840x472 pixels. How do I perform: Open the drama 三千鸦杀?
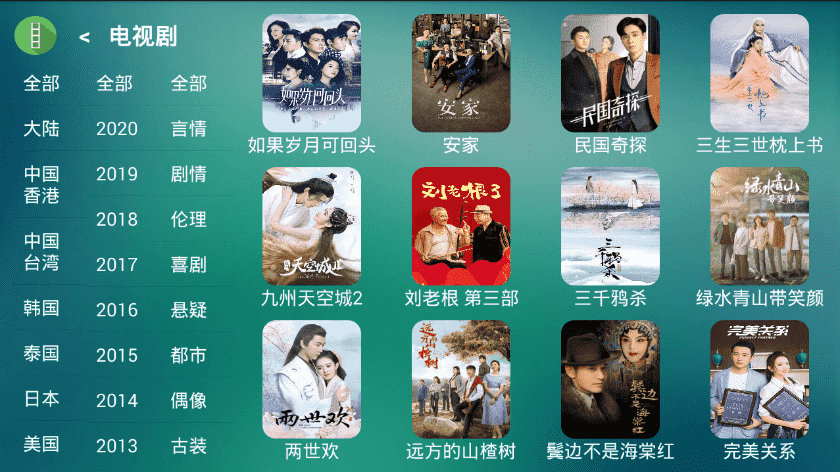pyautogui.click(x=610, y=226)
